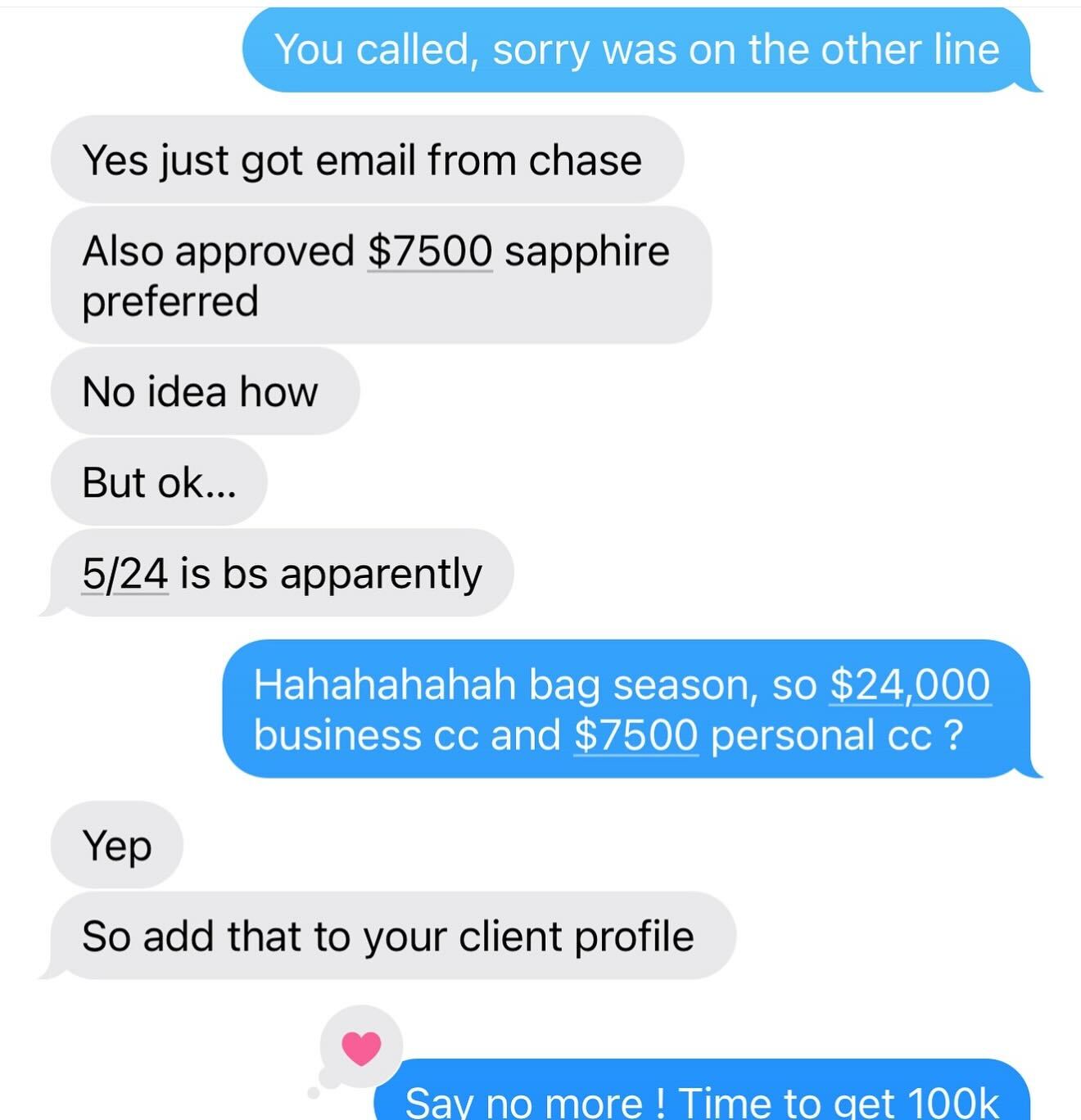Tap the underlined $7500 in sapphire preferred message
The image size is (1081, 1120).
pyautogui.click(x=430, y=251)
